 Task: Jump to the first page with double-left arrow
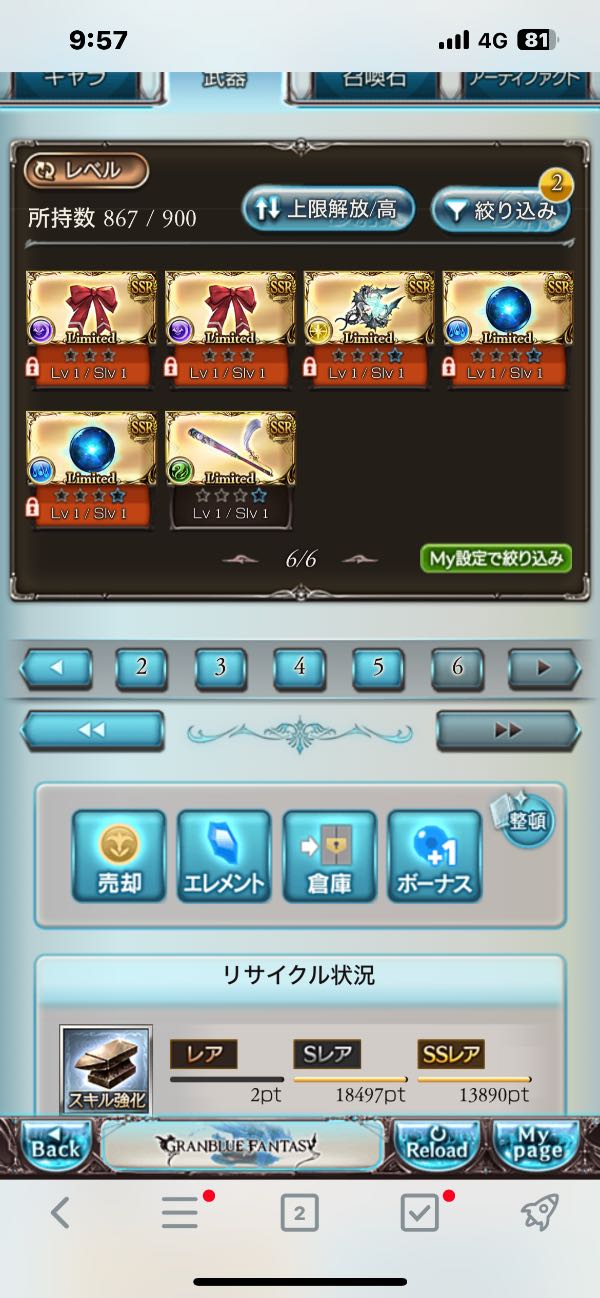point(92,730)
